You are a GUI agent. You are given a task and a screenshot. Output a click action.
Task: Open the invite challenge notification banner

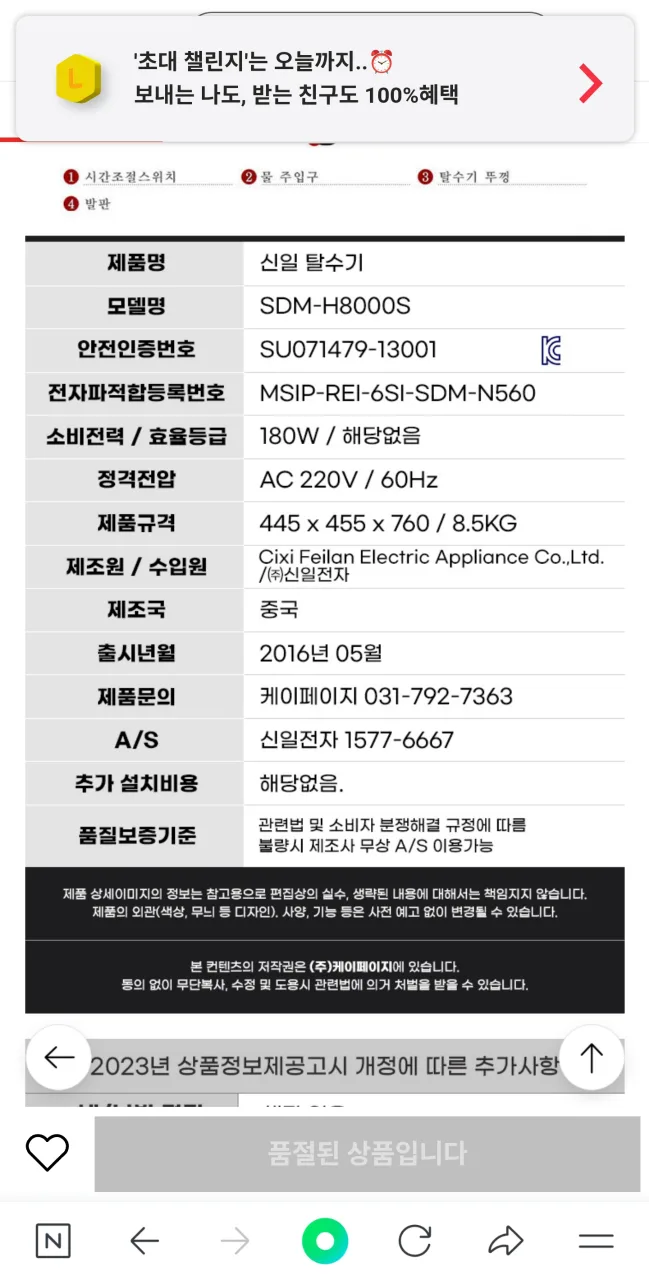point(324,79)
